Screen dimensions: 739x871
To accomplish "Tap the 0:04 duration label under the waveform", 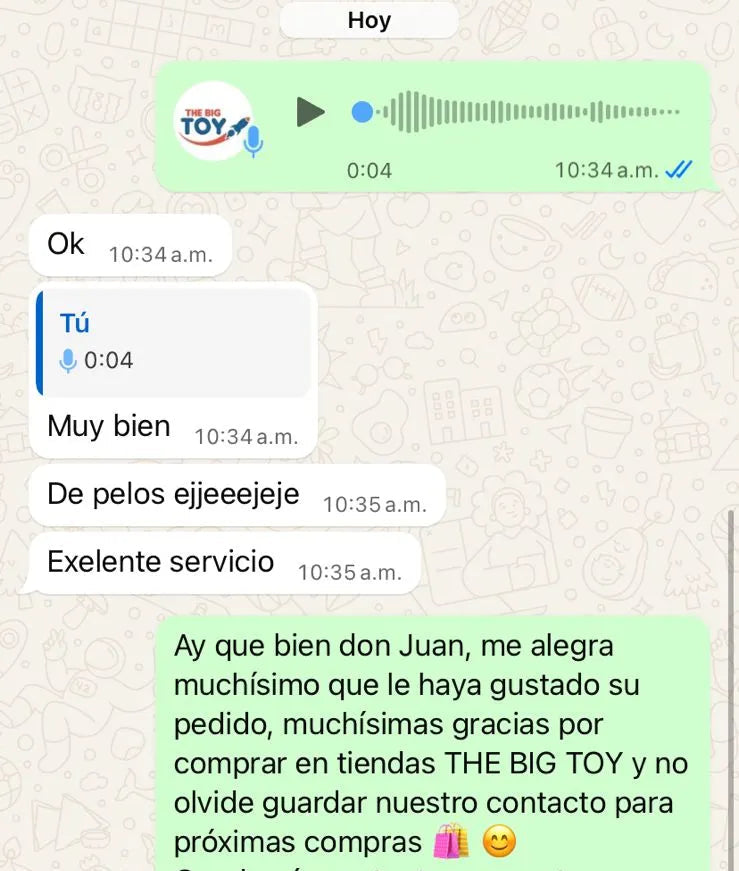I will (x=370, y=170).
